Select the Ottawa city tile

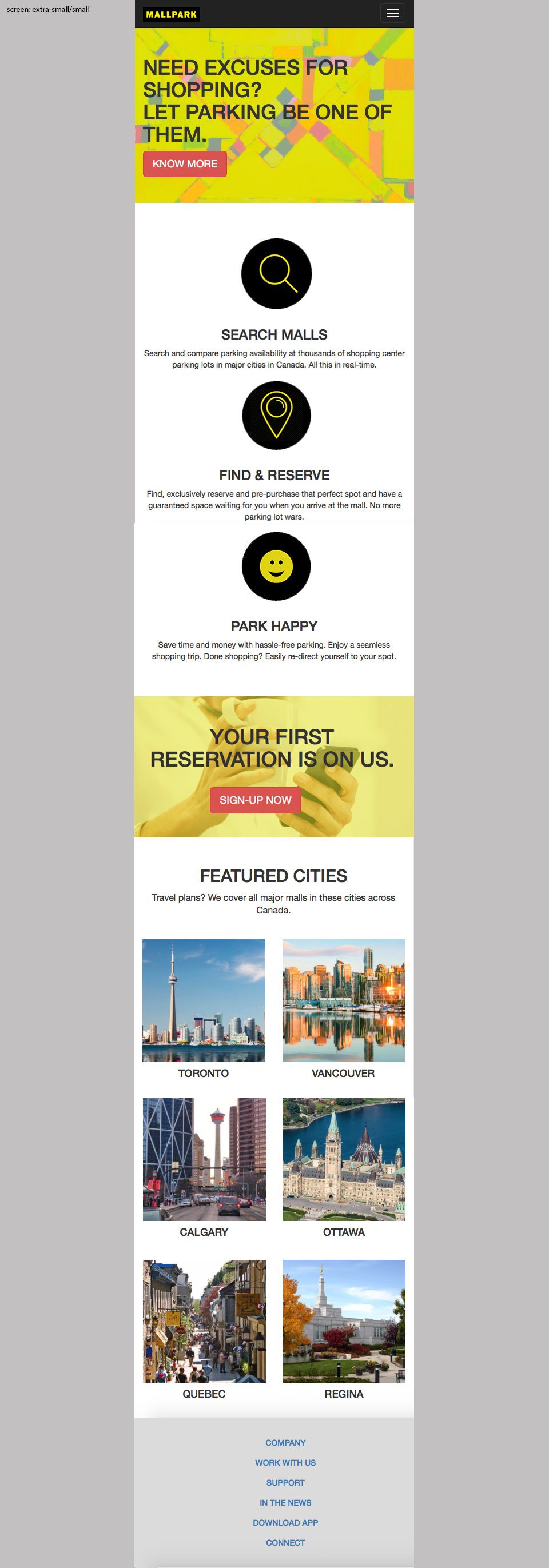344,1159
